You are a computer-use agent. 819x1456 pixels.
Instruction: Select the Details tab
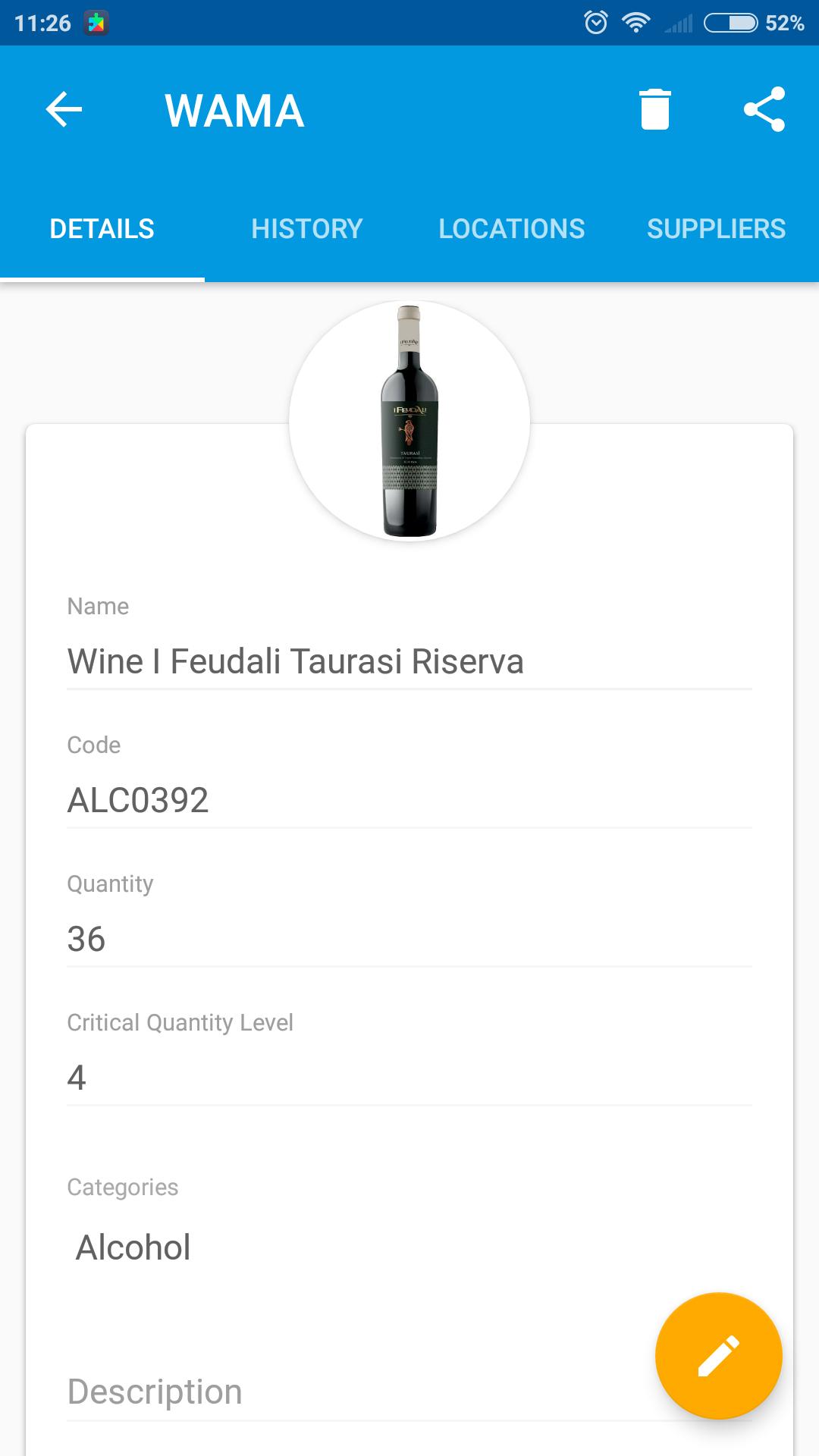coord(102,229)
